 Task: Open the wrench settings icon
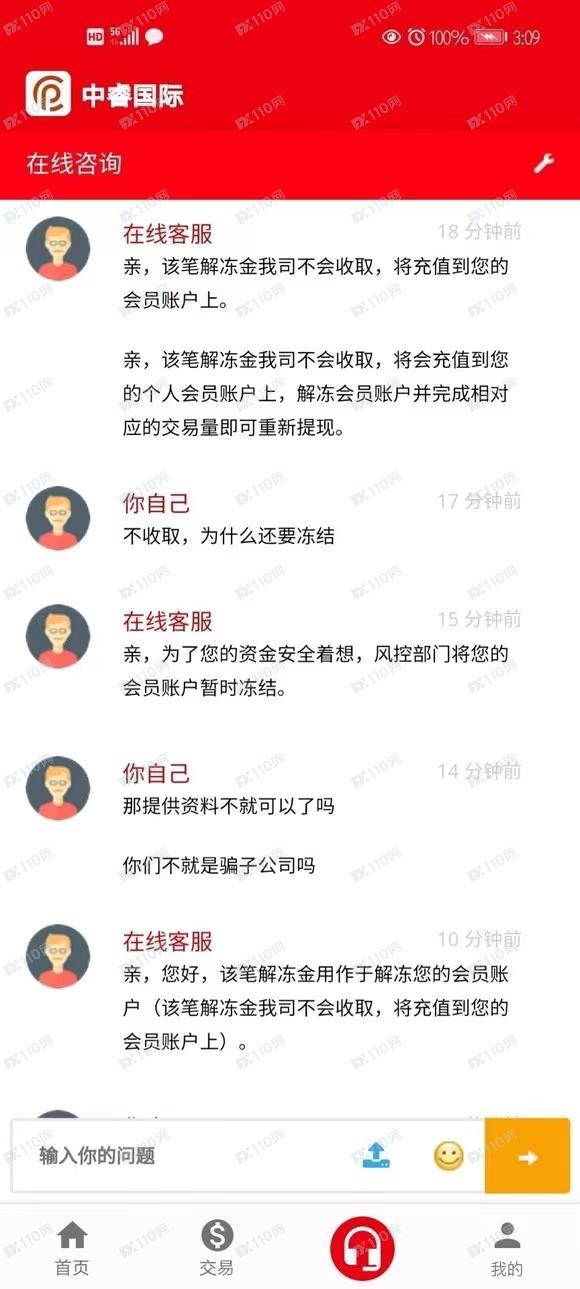(x=543, y=163)
